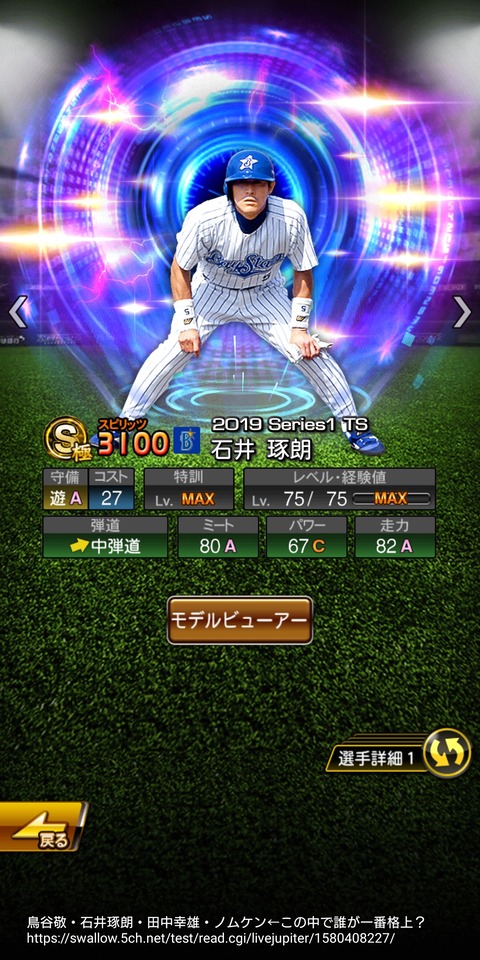Go to the next player with right arrow
The height and width of the screenshot is (960, 480).
tap(462, 312)
